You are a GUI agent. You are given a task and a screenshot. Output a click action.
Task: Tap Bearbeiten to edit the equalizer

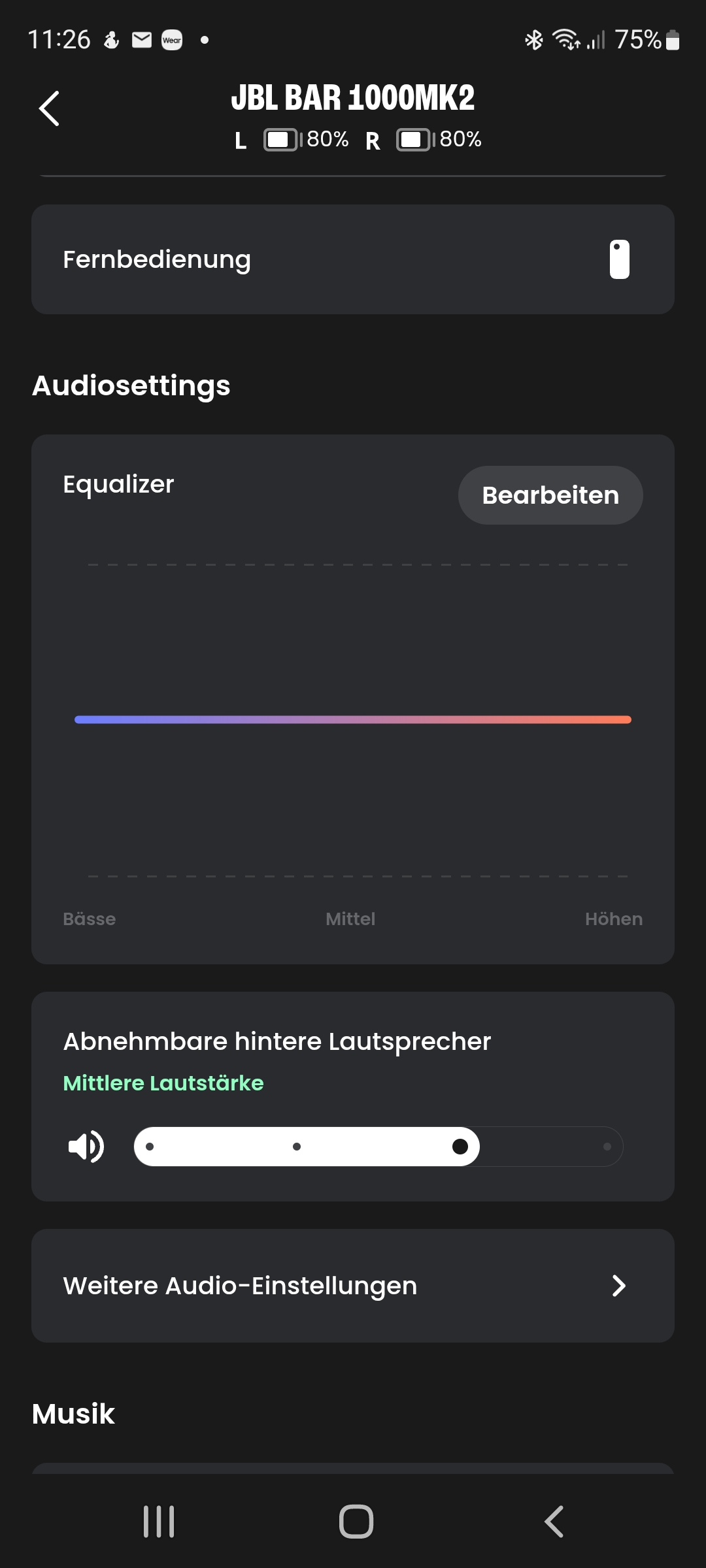550,495
